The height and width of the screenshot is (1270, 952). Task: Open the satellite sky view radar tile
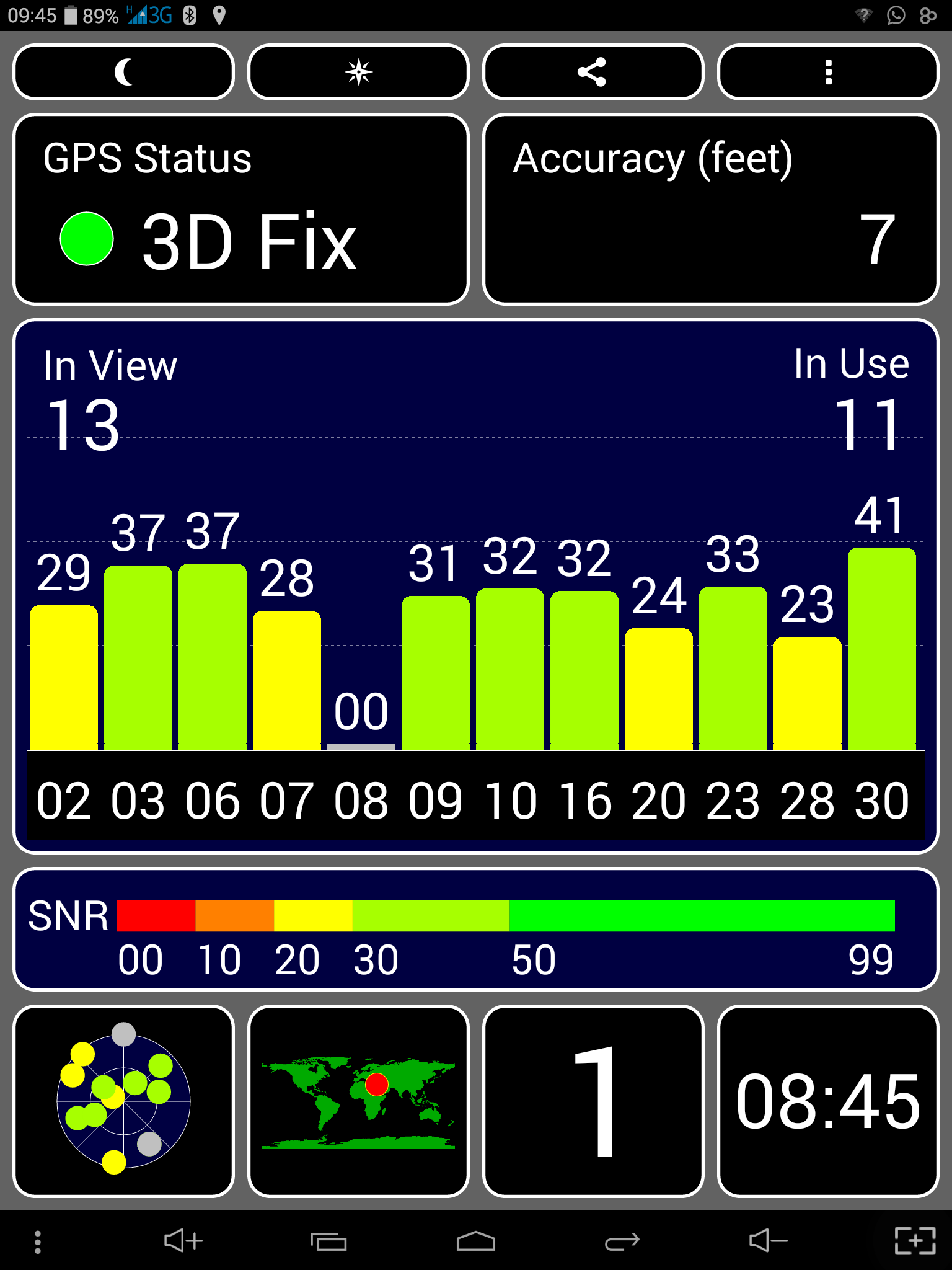(123, 1101)
